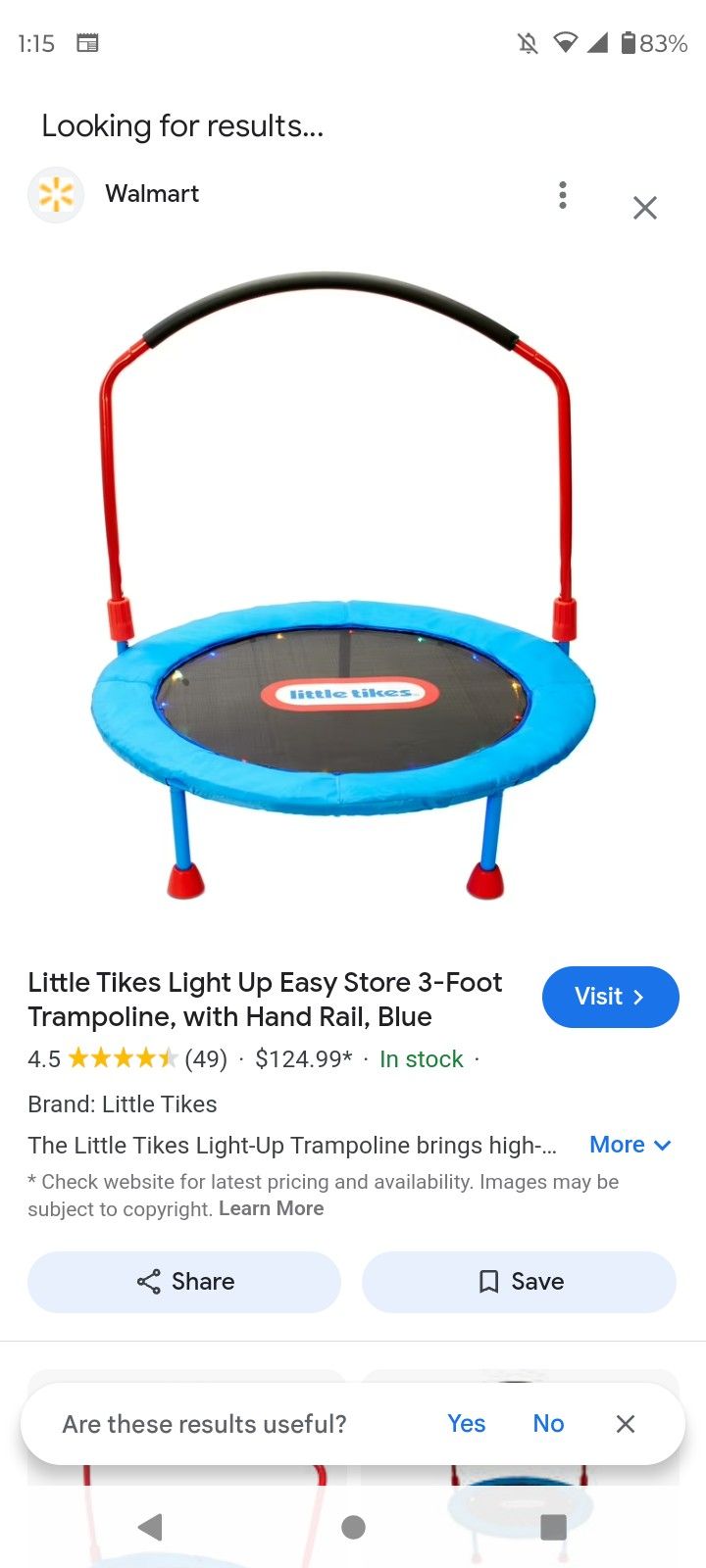Tap the Home navigation button
706x1568 pixels.
pos(353,1528)
